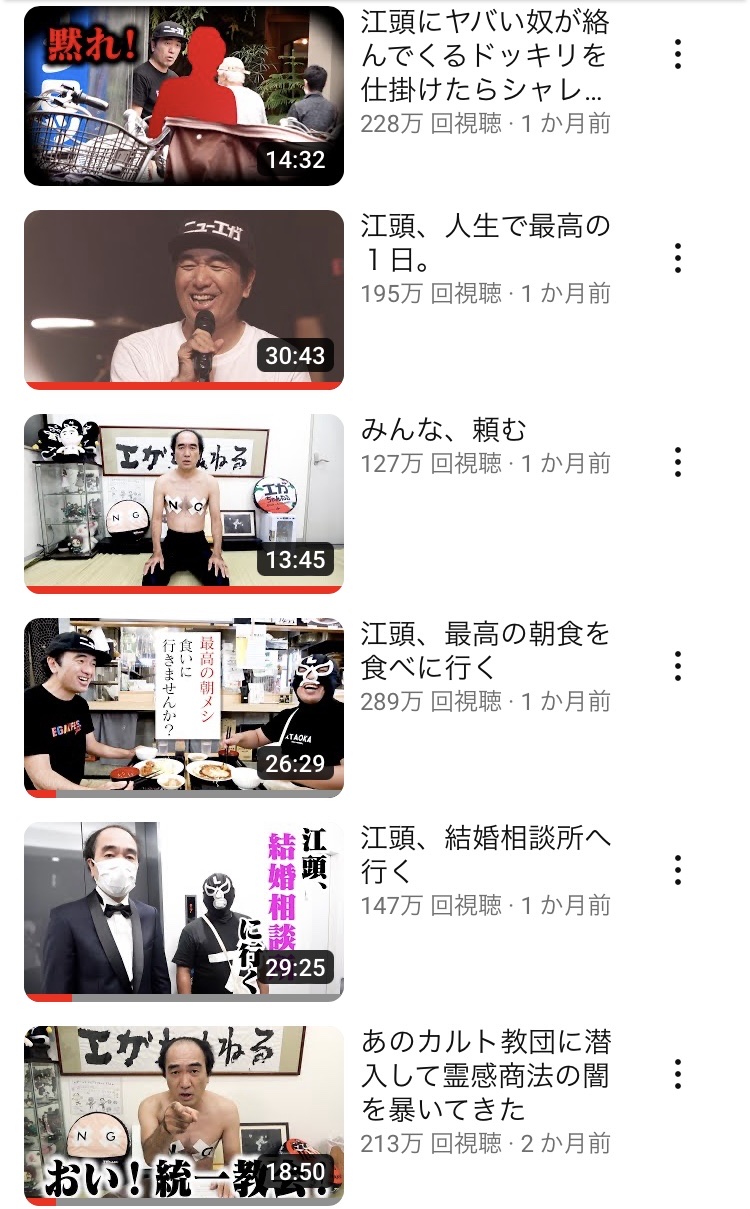Viewport: 750px width, 1209px height.
Task: Open the overflow menu for 江頭、結婚相談所へ行く
Action: [678, 870]
